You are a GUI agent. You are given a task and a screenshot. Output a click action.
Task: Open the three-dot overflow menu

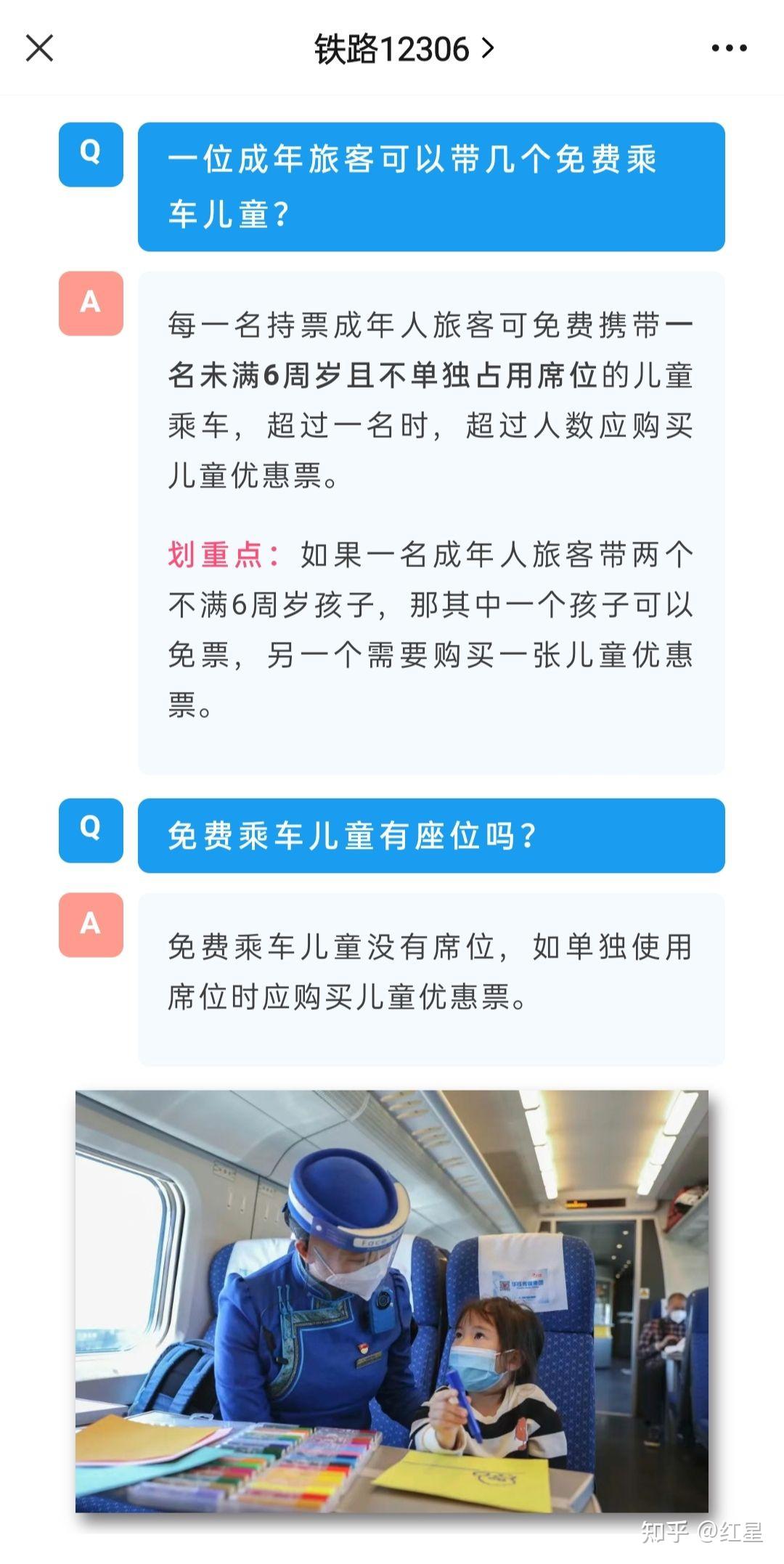click(x=729, y=49)
